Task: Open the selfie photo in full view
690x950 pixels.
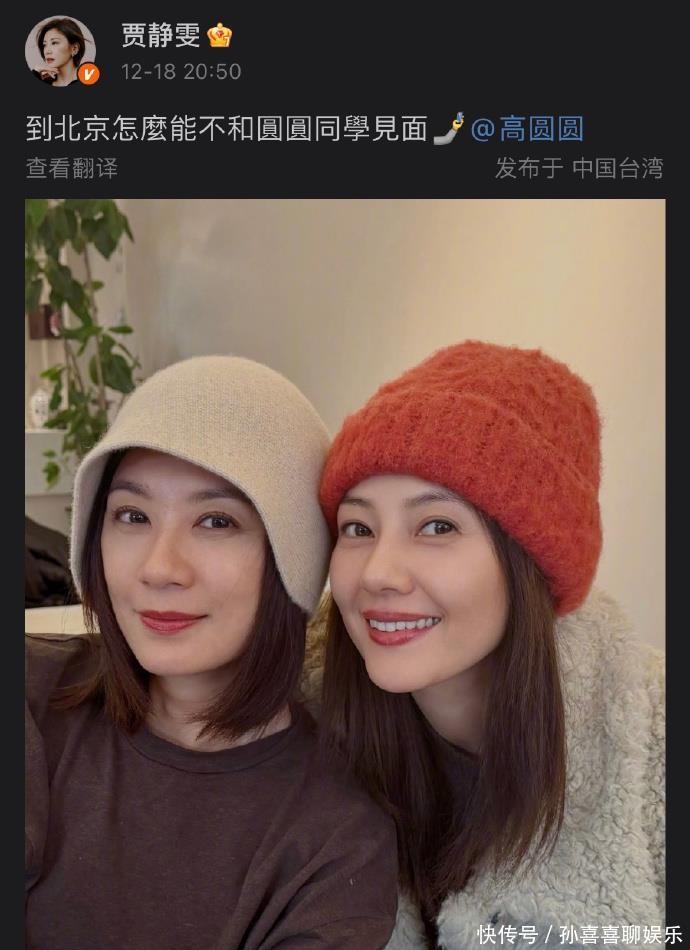Action: (x=345, y=570)
